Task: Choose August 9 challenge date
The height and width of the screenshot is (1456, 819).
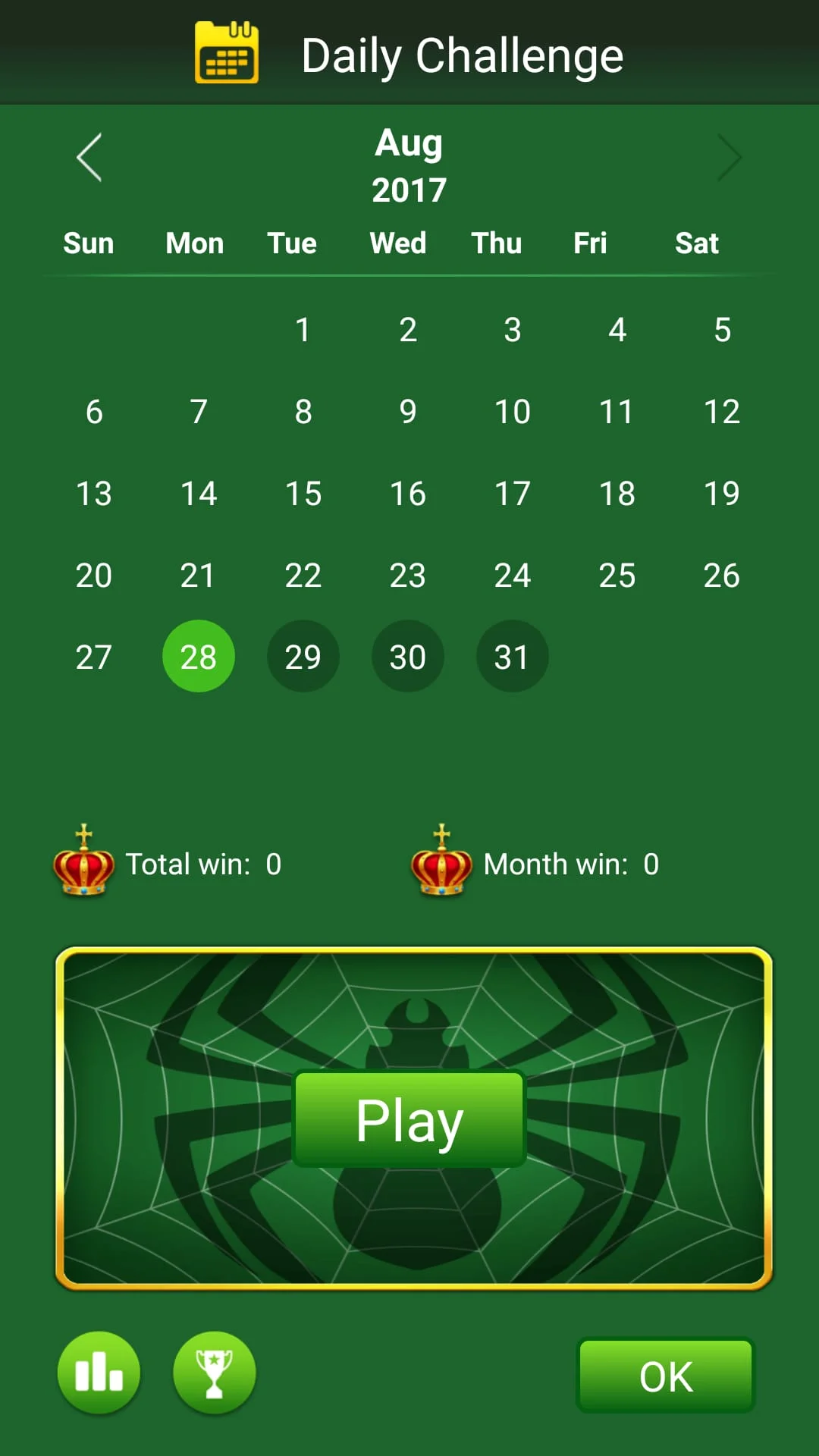Action: 408,412
